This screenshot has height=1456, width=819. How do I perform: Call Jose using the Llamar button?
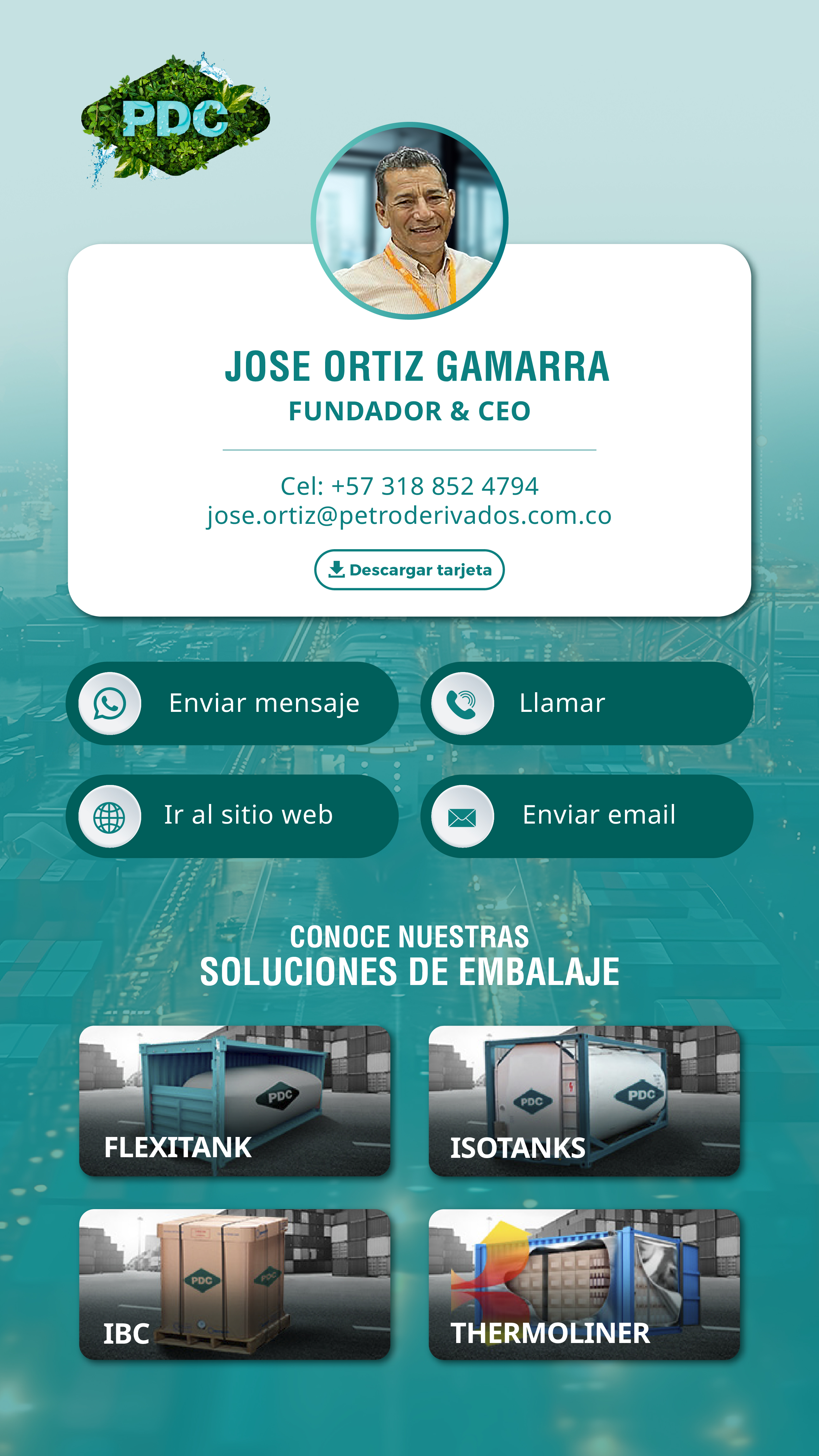pyautogui.click(x=587, y=703)
